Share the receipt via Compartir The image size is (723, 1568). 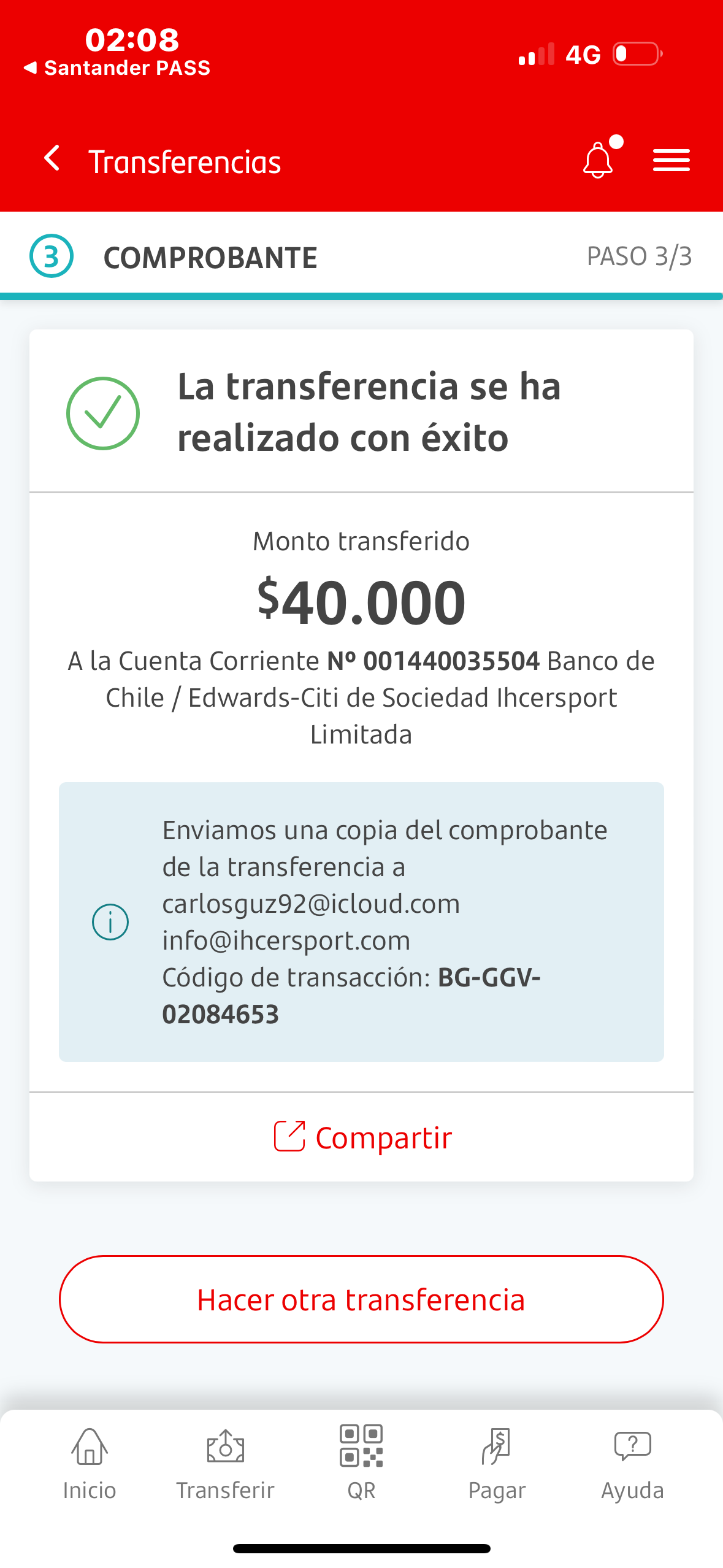[362, 1137]
